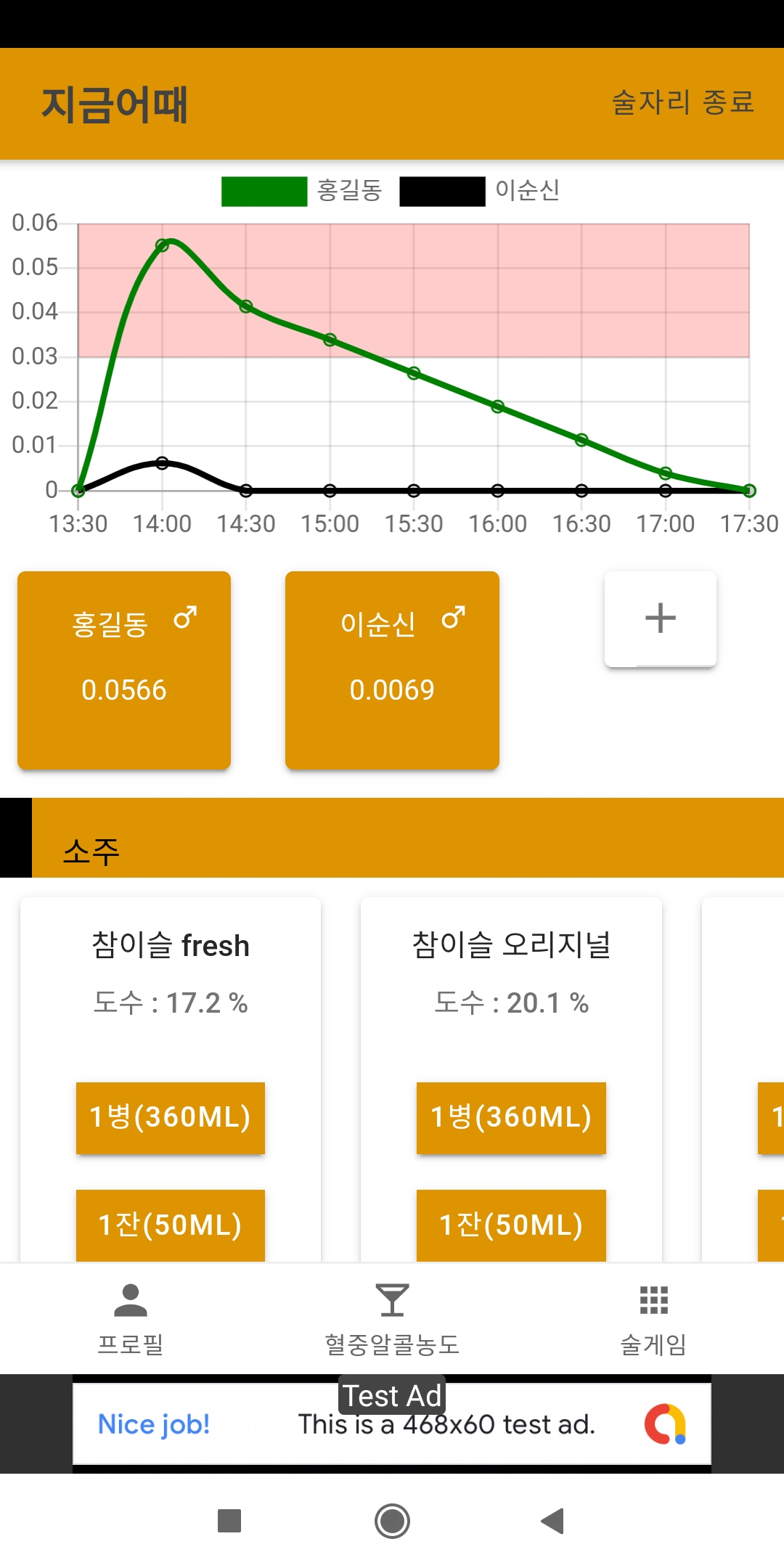Switch to the 혈중알콜농도 tab

tap(392, 1319)
